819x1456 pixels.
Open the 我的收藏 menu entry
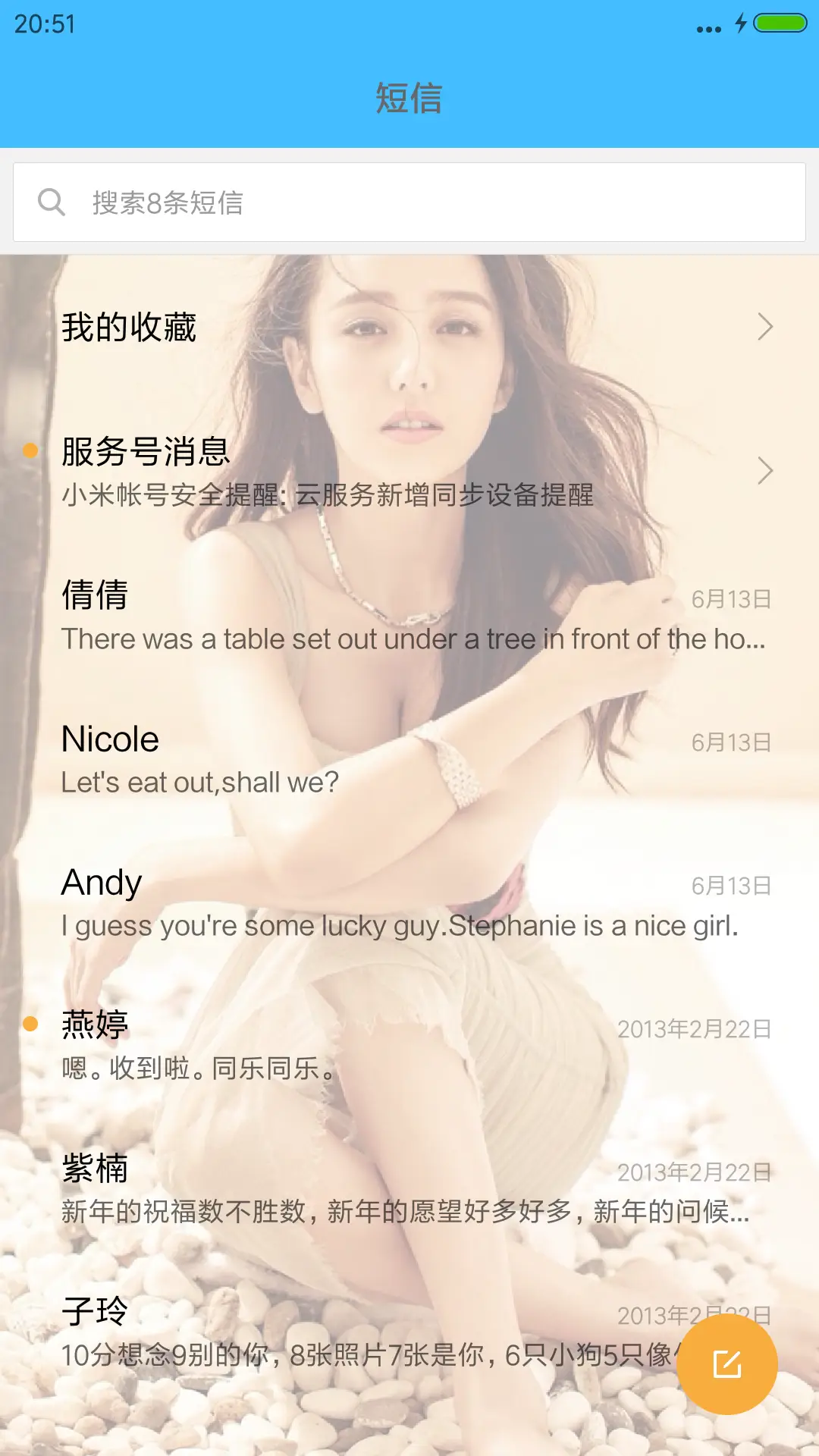click(x=130, y=327)
